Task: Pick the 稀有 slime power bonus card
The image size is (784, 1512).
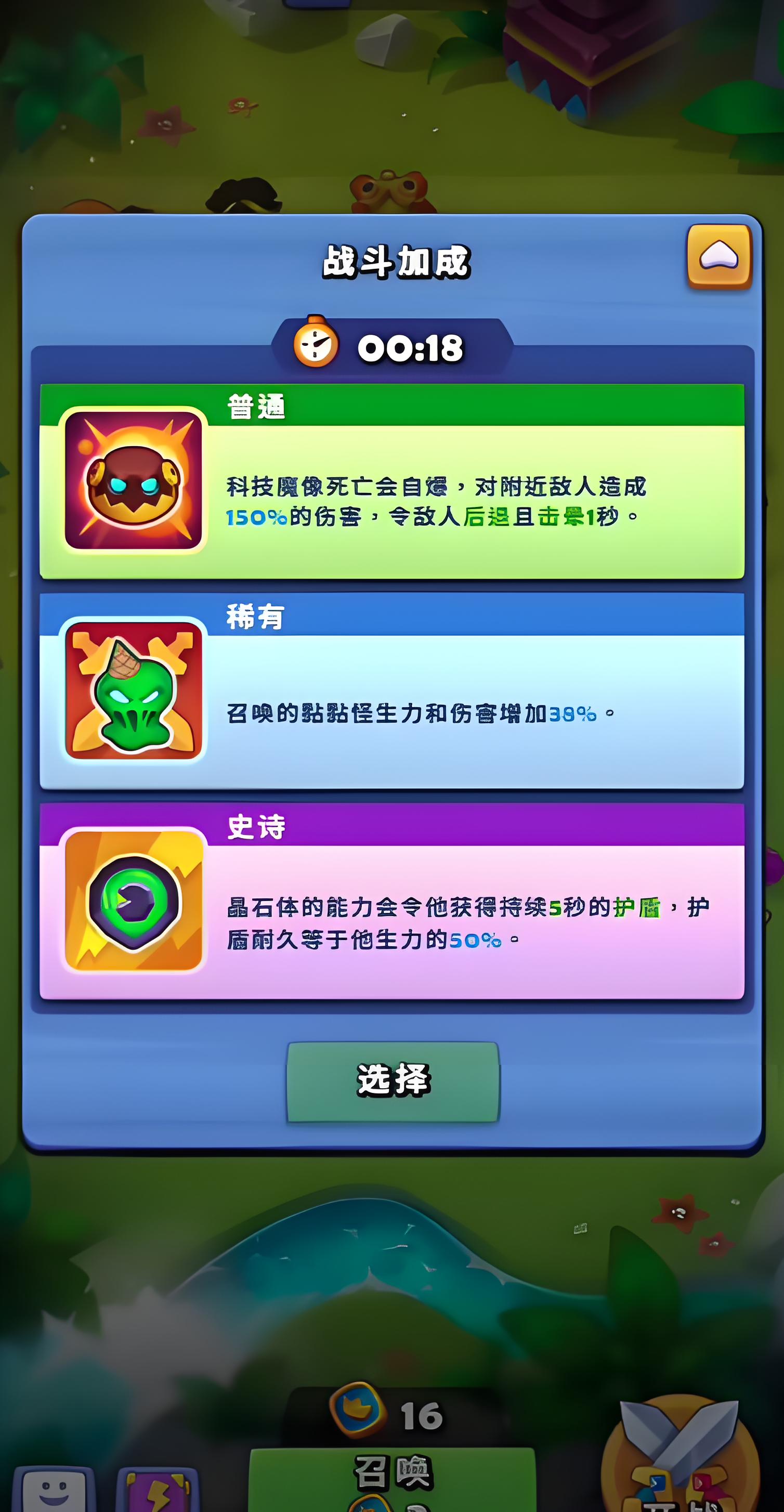Action: click(392, 692)
